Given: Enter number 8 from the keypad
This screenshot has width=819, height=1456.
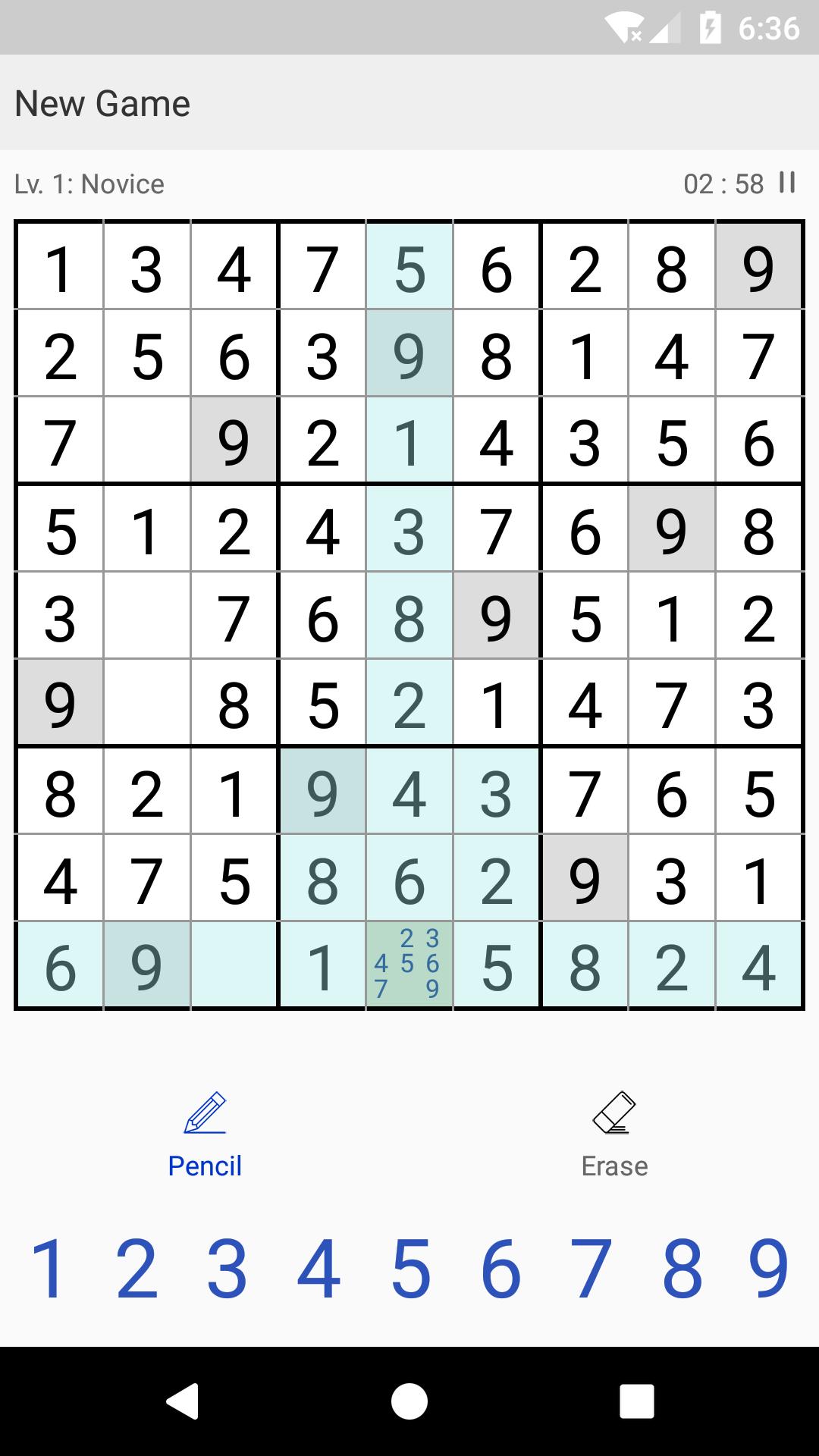Looking at the screenshot, I should point(682,1268).
